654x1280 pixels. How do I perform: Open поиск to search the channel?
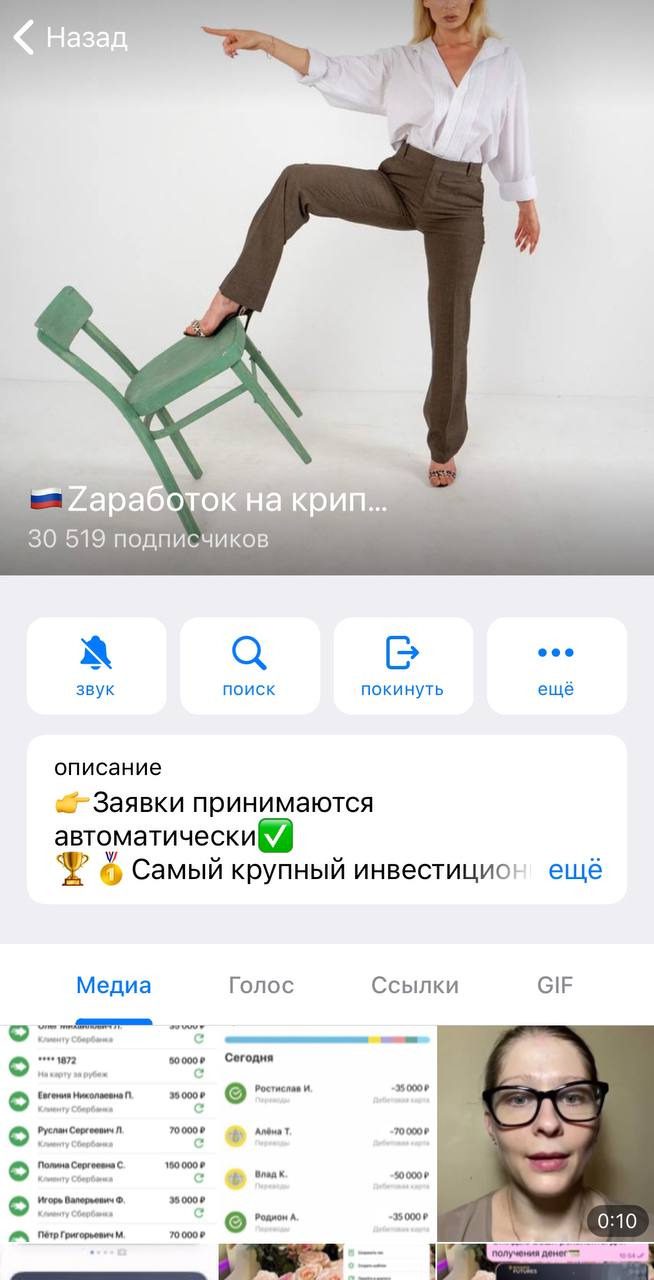[x=249, y=666]
